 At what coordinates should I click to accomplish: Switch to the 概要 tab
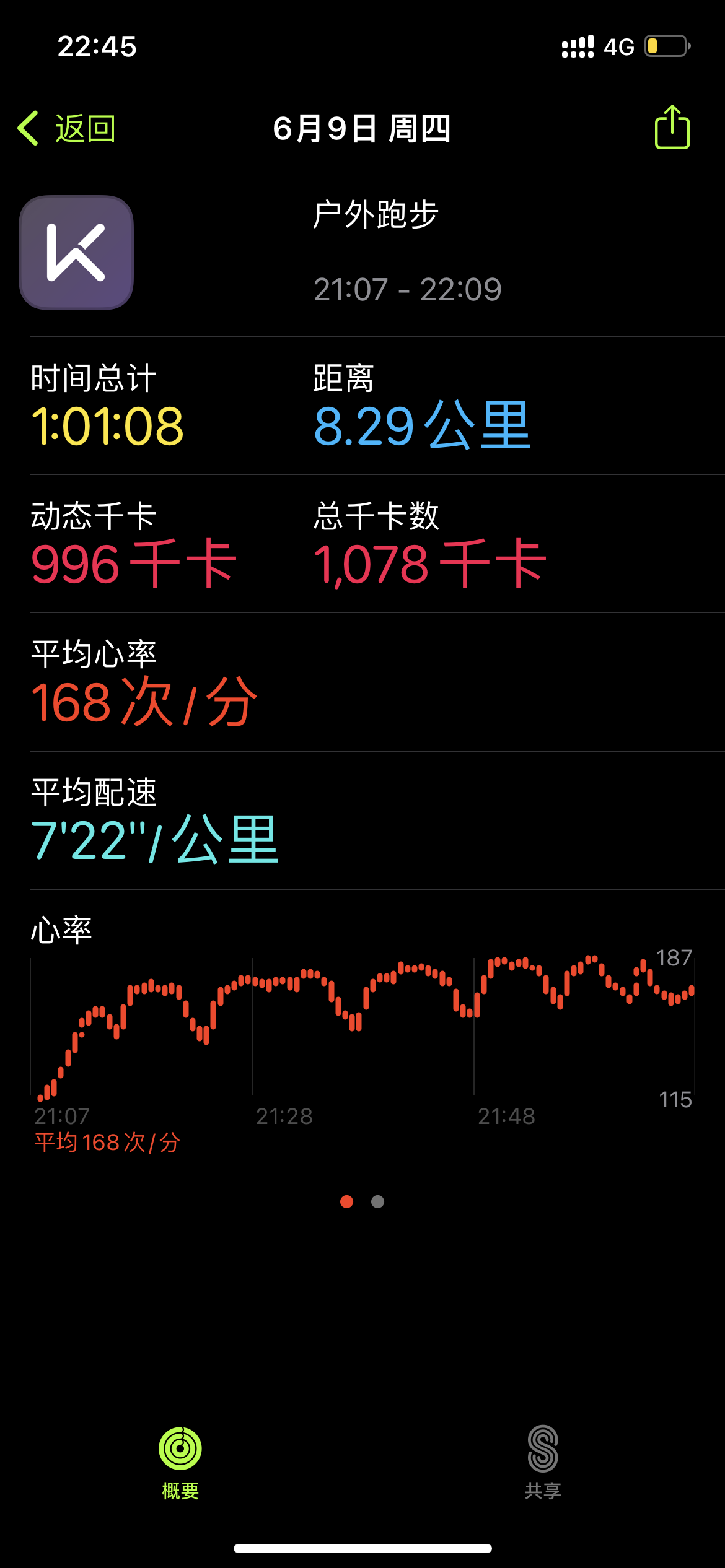pos(180,1461)
